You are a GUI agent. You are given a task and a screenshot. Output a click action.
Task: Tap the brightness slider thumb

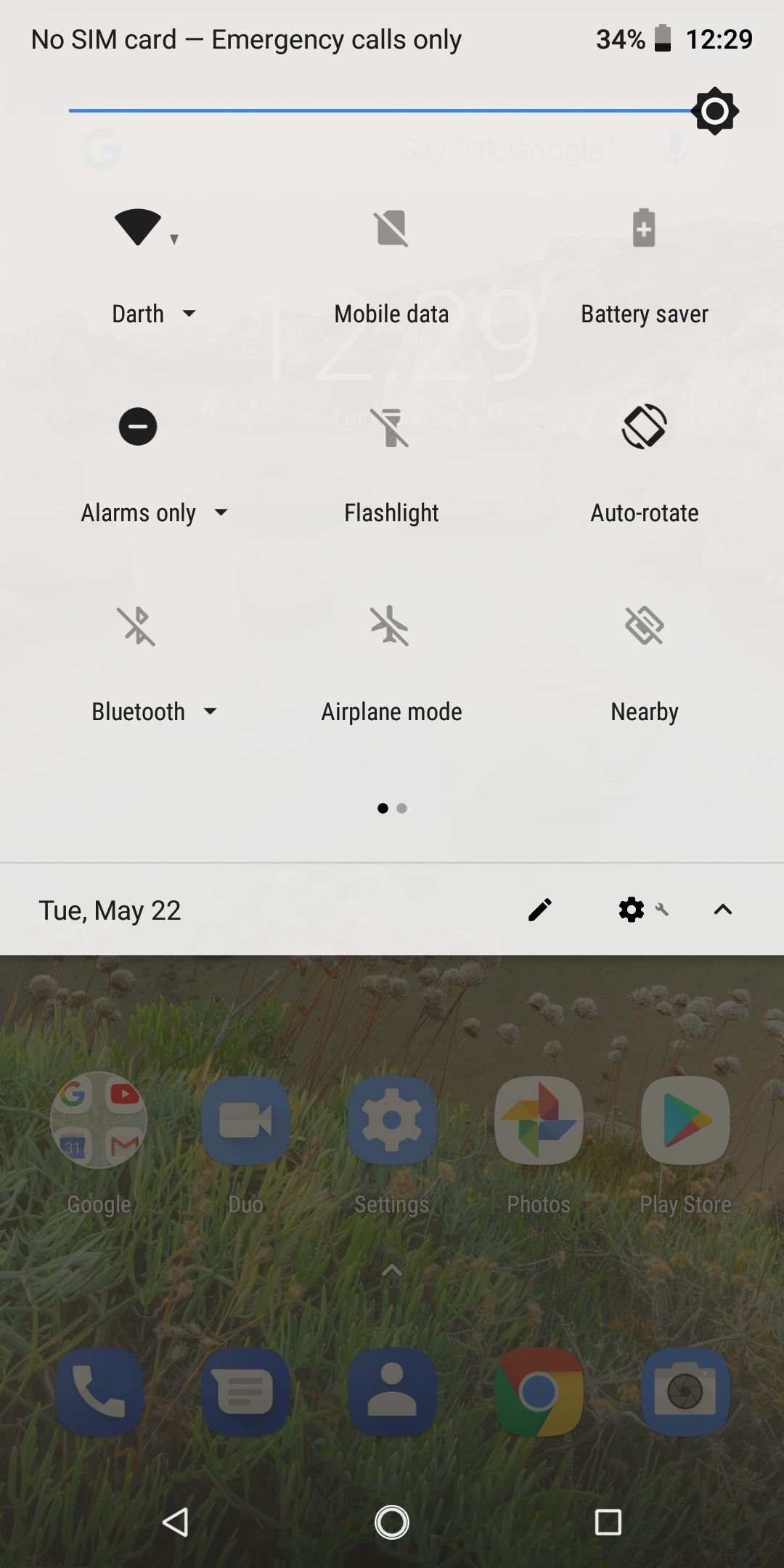coord(715,111)
